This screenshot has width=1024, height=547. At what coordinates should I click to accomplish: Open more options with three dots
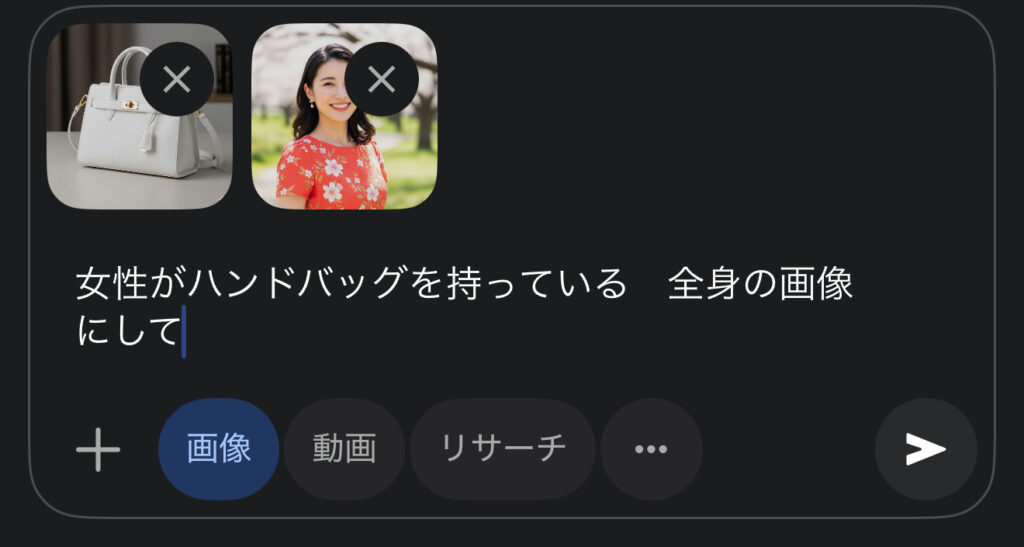(651, 450)
